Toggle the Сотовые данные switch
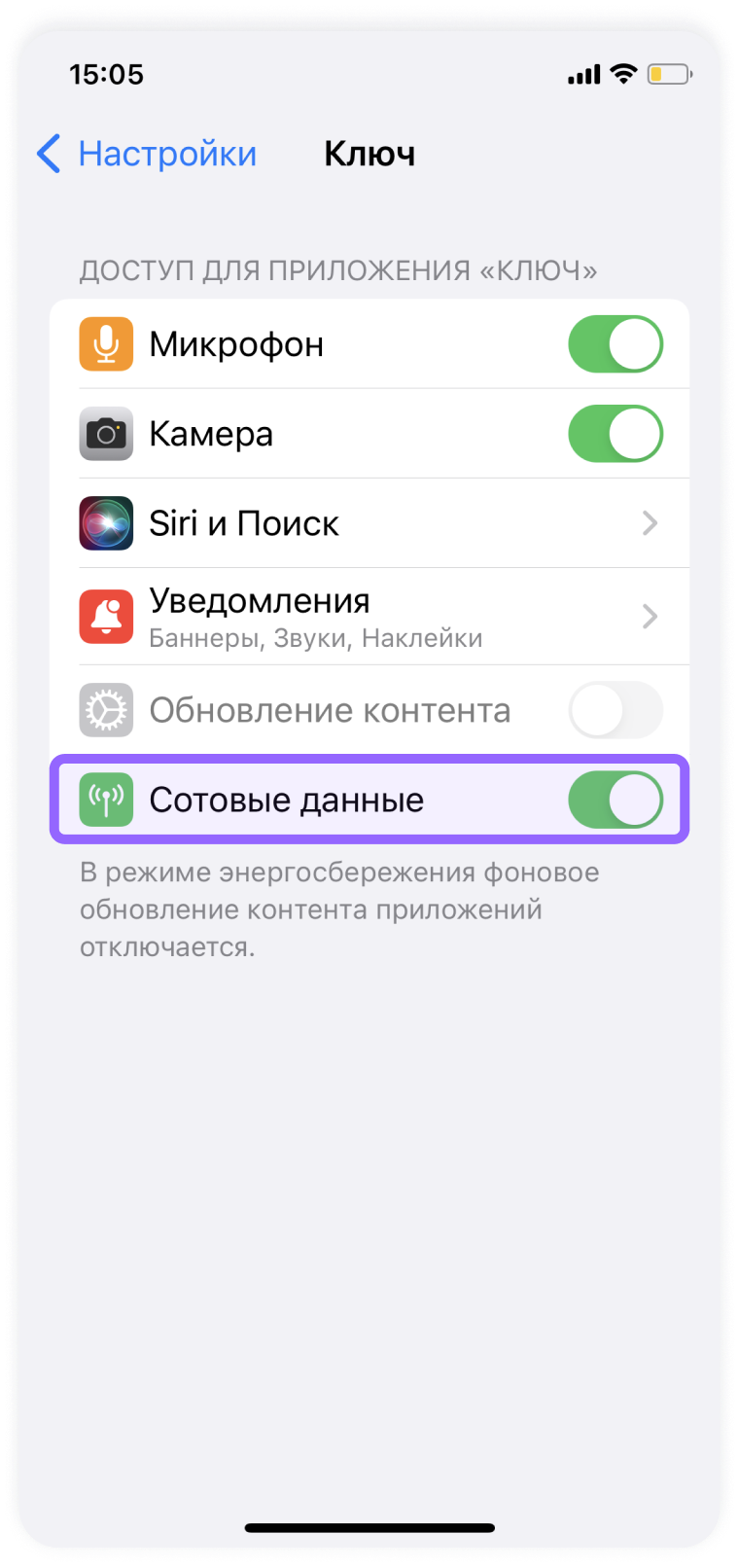This screenshot has width=739, height=1568. coord(615,800)
